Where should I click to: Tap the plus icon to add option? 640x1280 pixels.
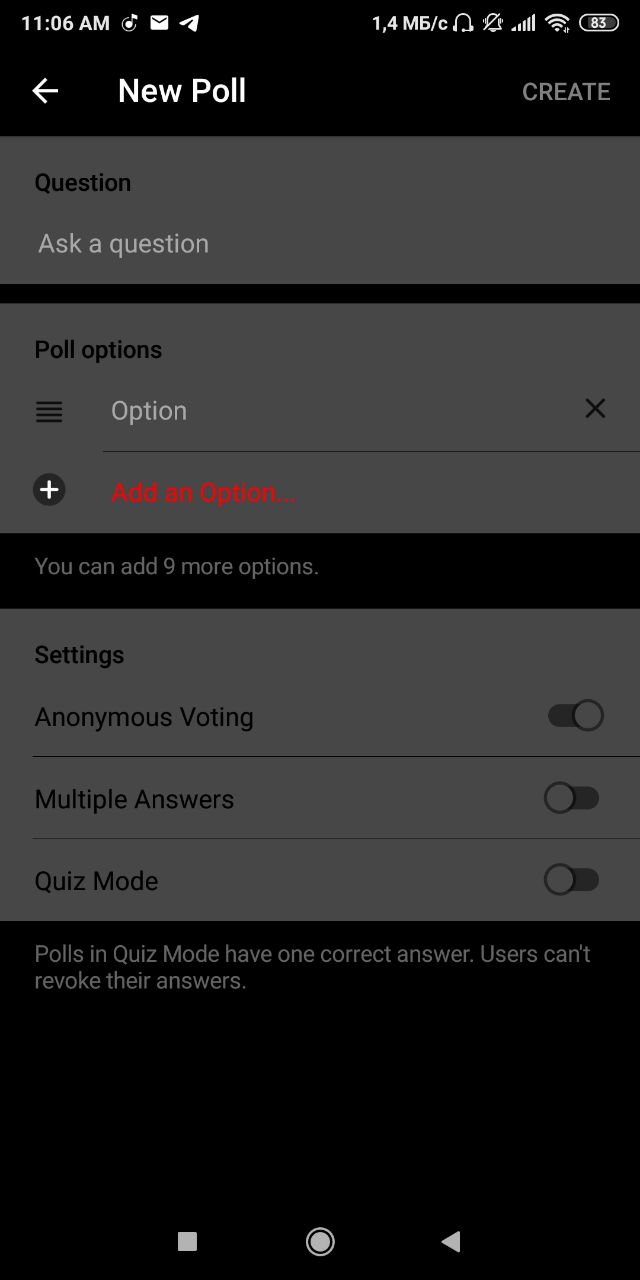(49, 490)
